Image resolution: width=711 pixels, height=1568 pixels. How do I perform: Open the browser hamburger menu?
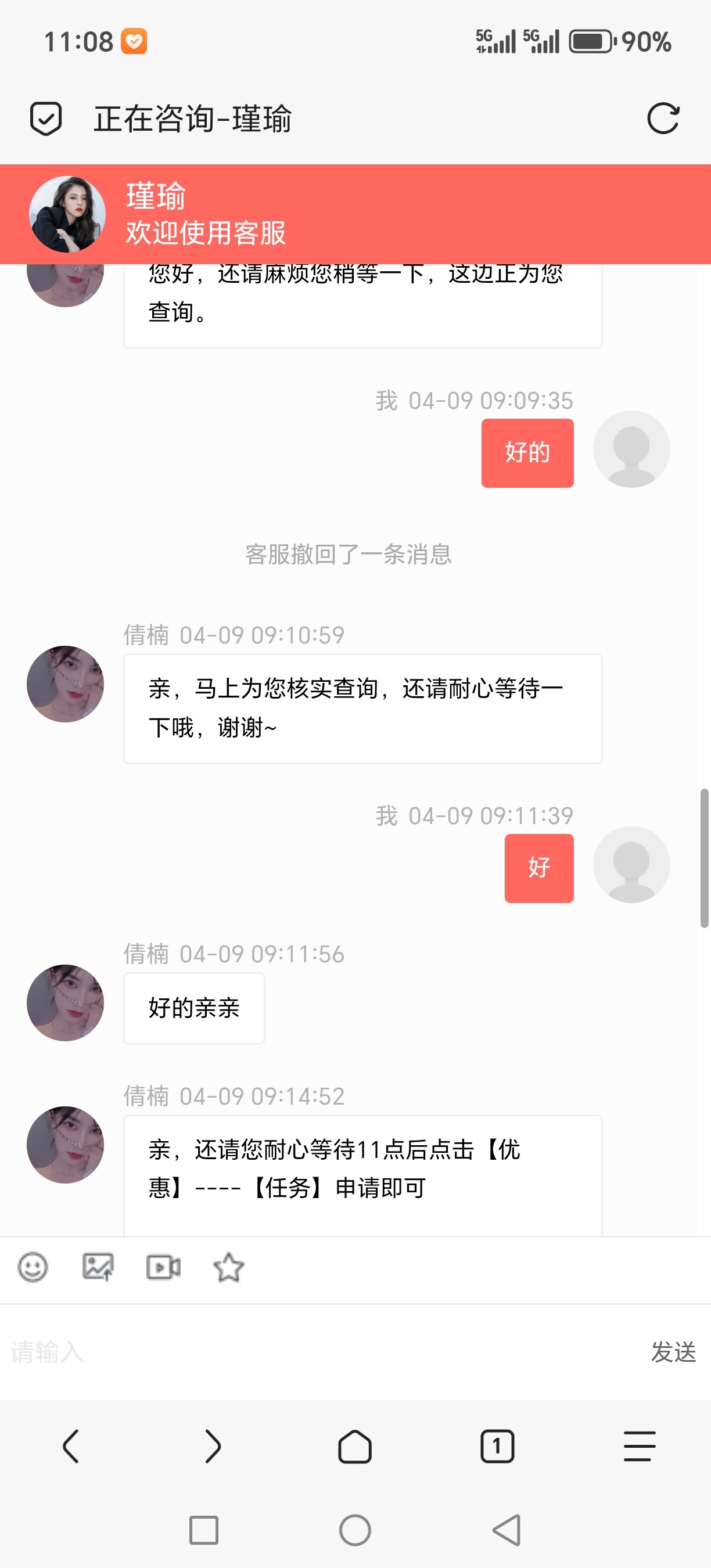639,1445
